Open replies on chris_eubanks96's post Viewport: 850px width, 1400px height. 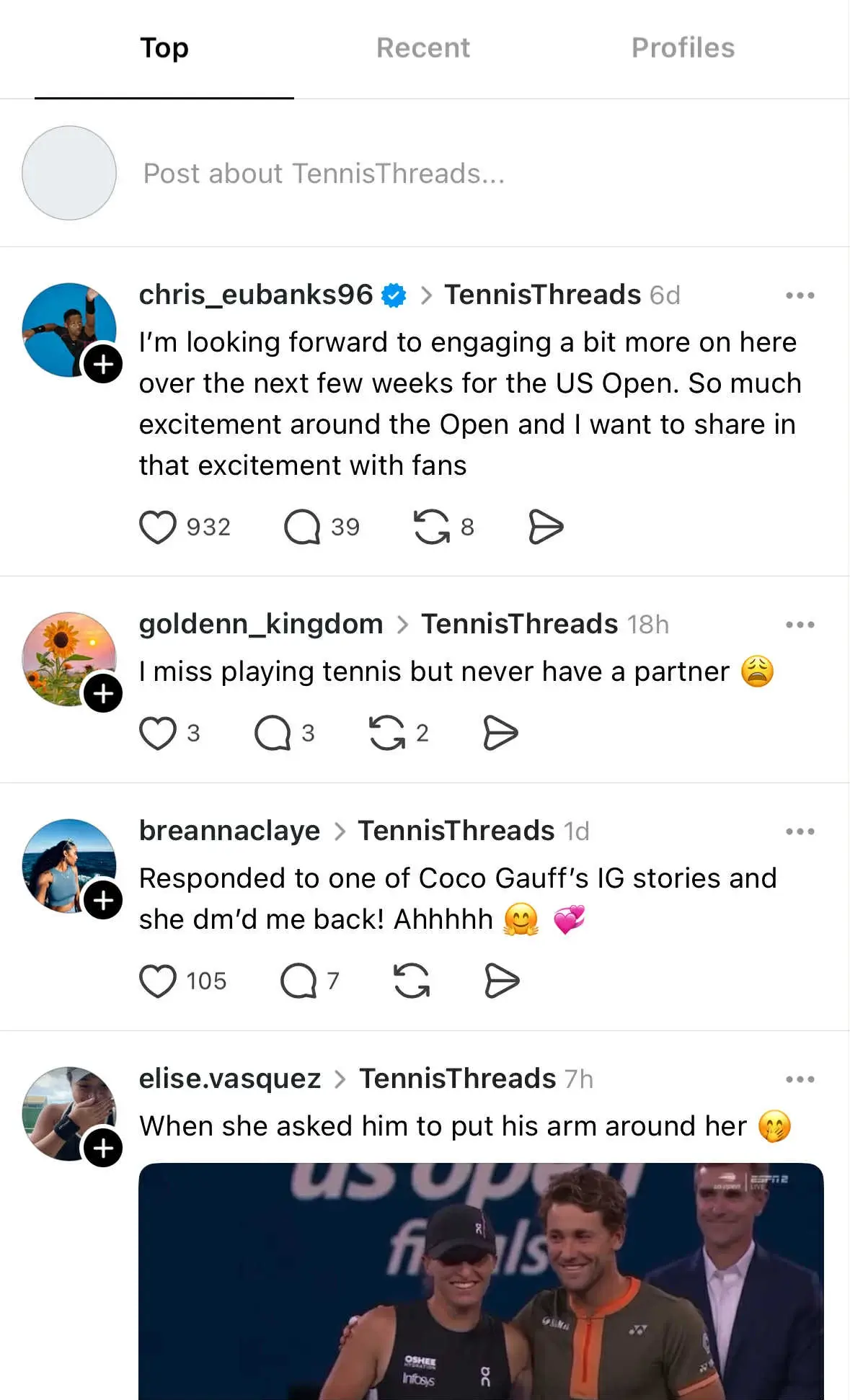click(x=302, y=527)
